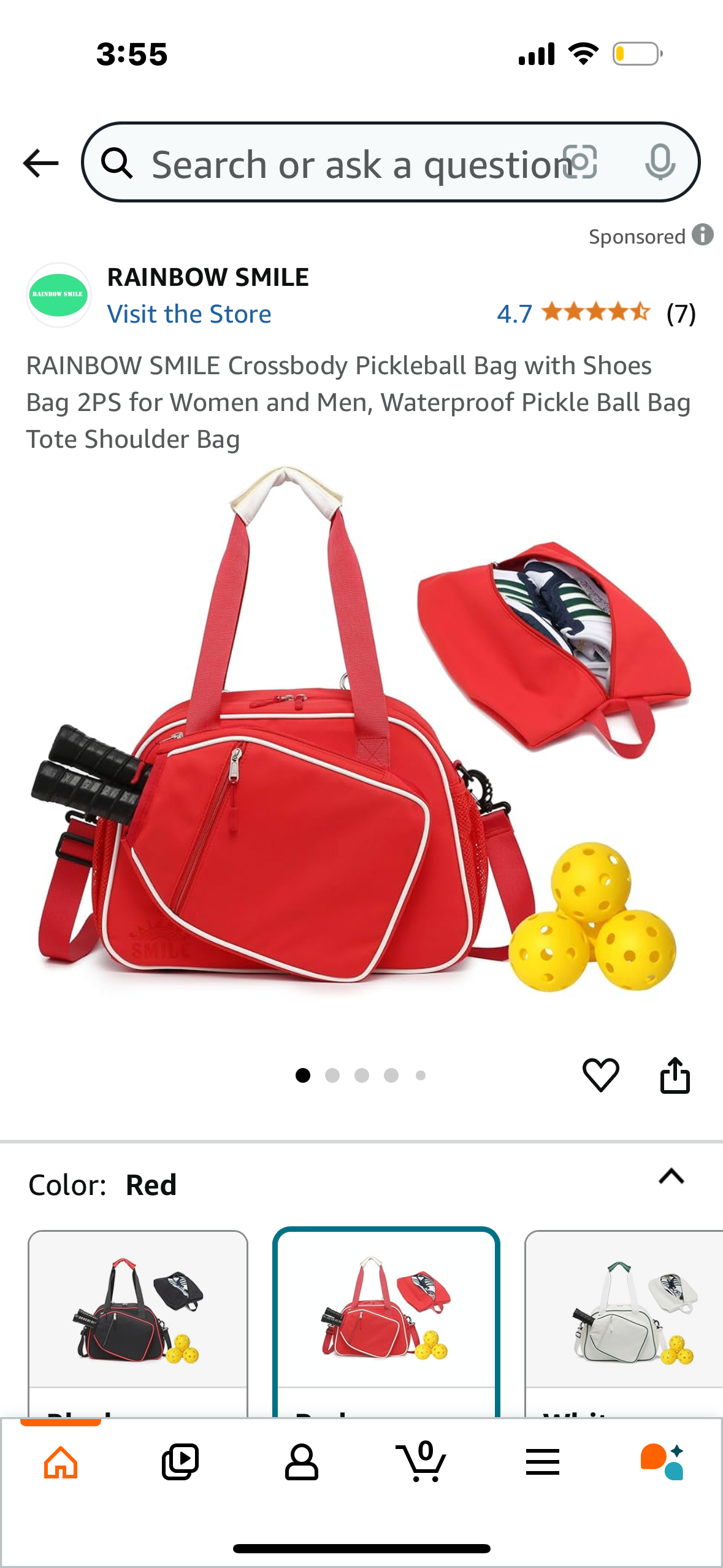Share this pickleball bag listing

point(676,1075)
